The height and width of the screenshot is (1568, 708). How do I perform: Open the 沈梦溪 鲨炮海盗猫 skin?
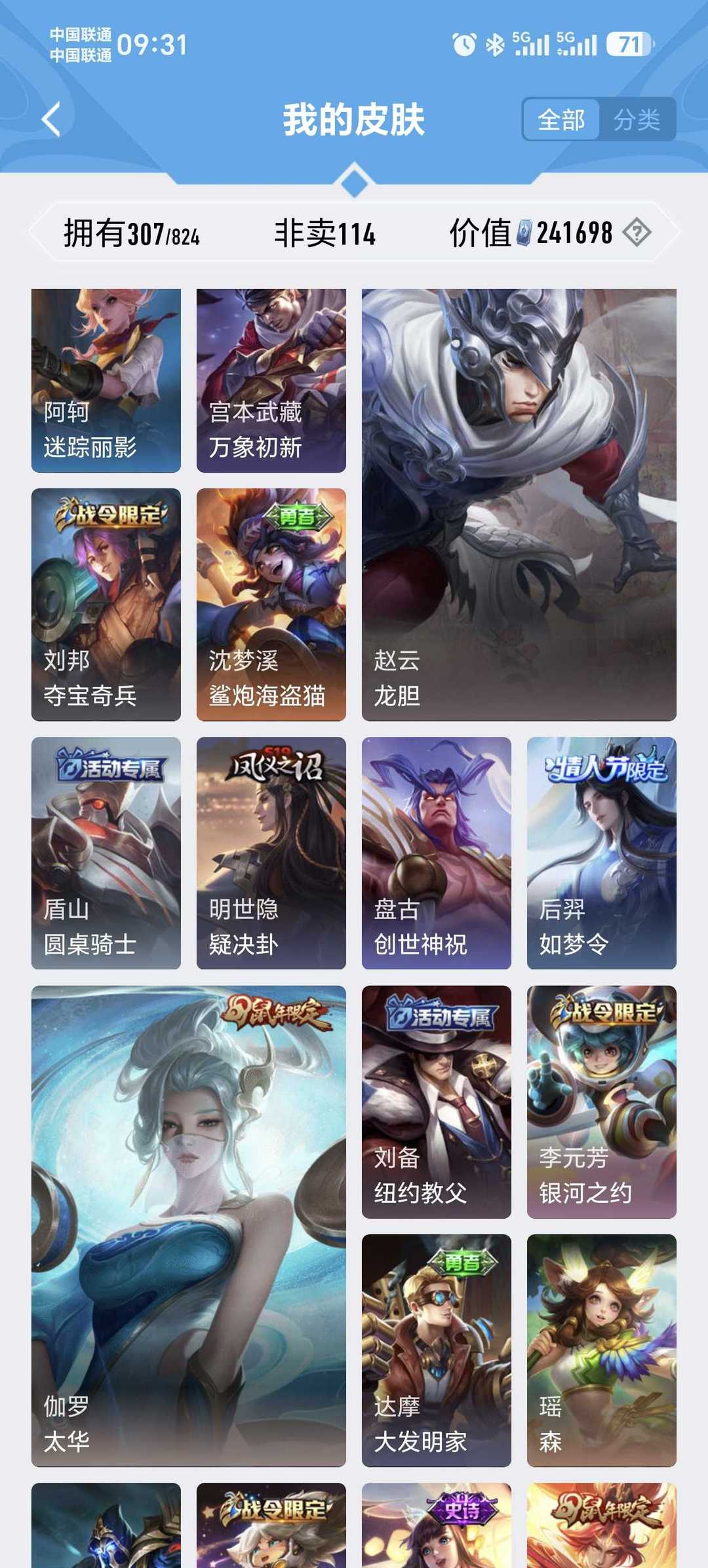271,604
